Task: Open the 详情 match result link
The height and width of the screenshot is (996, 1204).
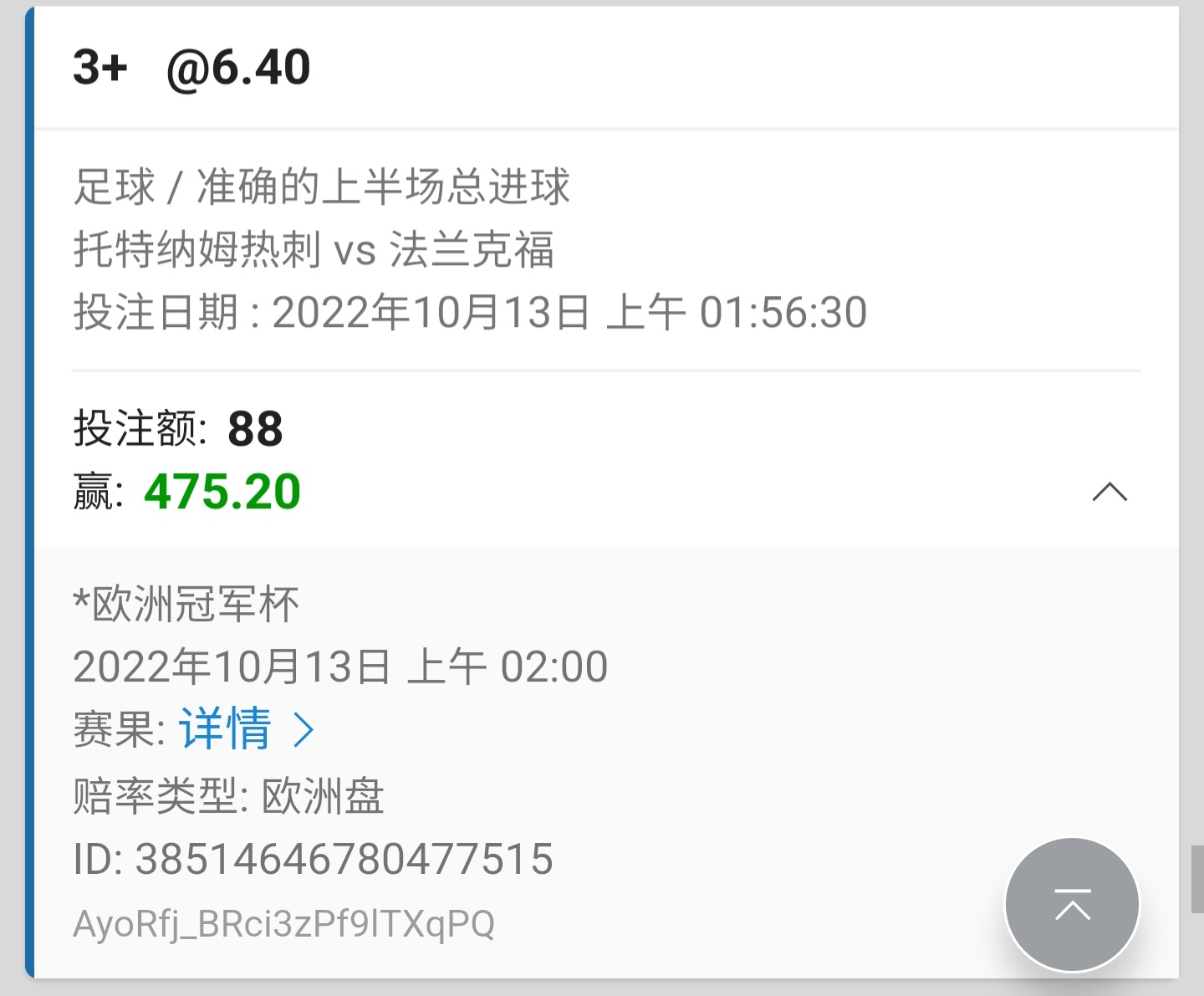Action: (x=245, y=728)
